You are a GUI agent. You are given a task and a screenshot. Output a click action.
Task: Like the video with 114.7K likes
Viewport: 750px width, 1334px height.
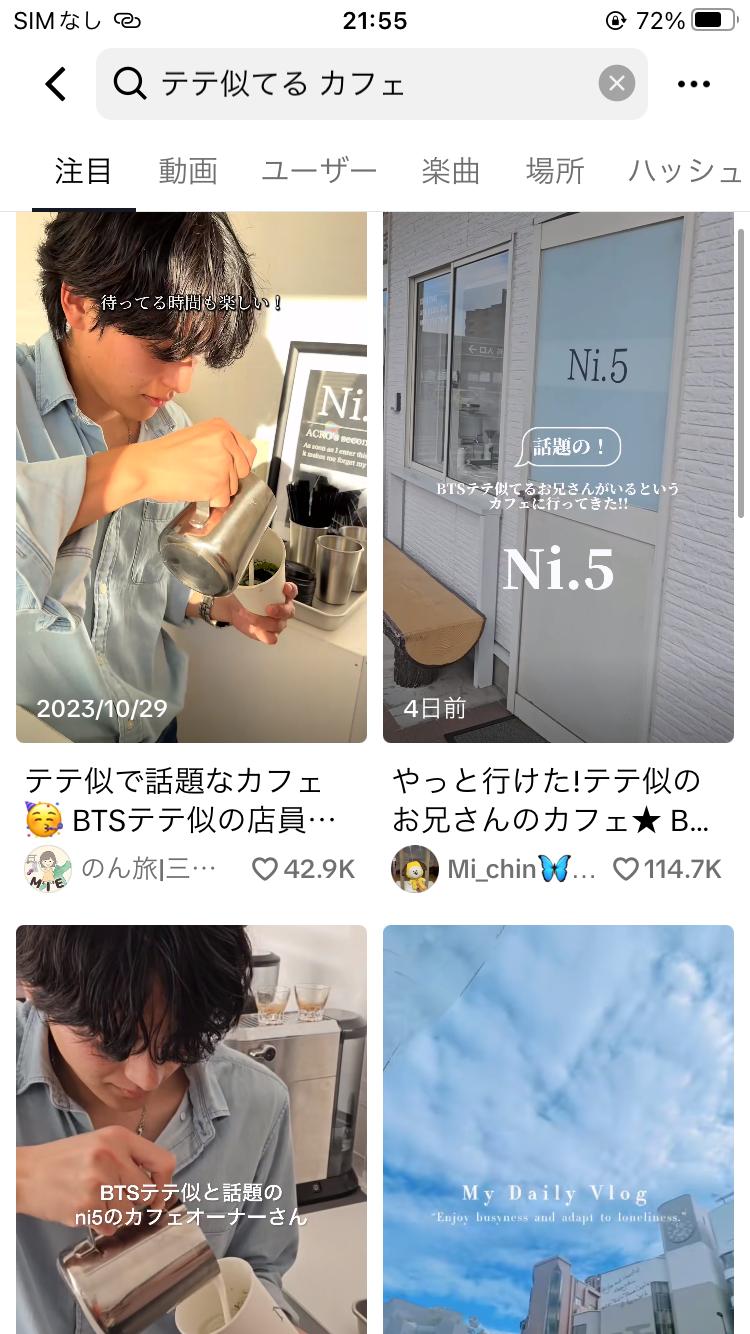point(626,869)
